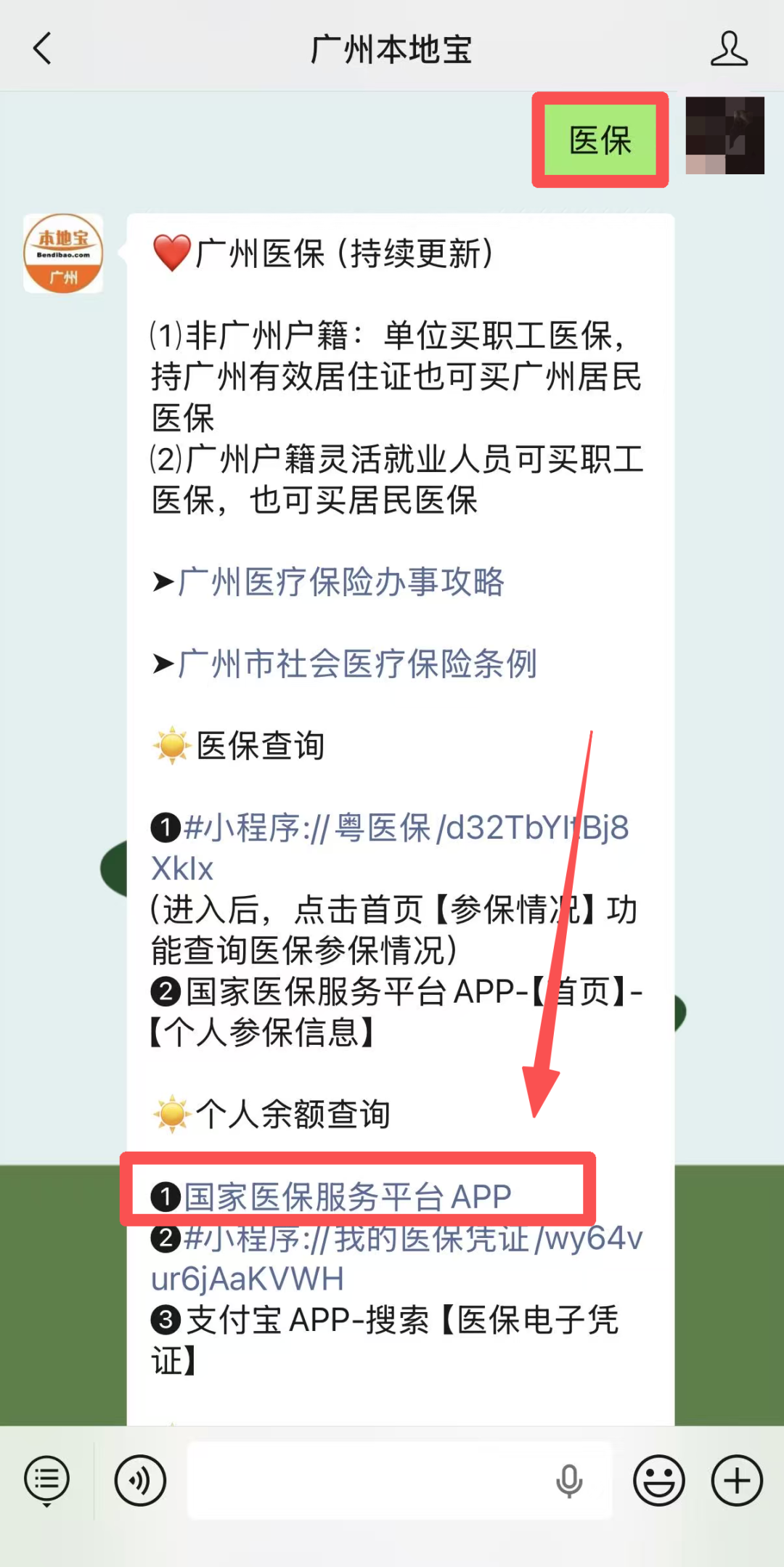Open the emoji picker
This screenshot has height=1567, width=784.
pos(658,1480)
